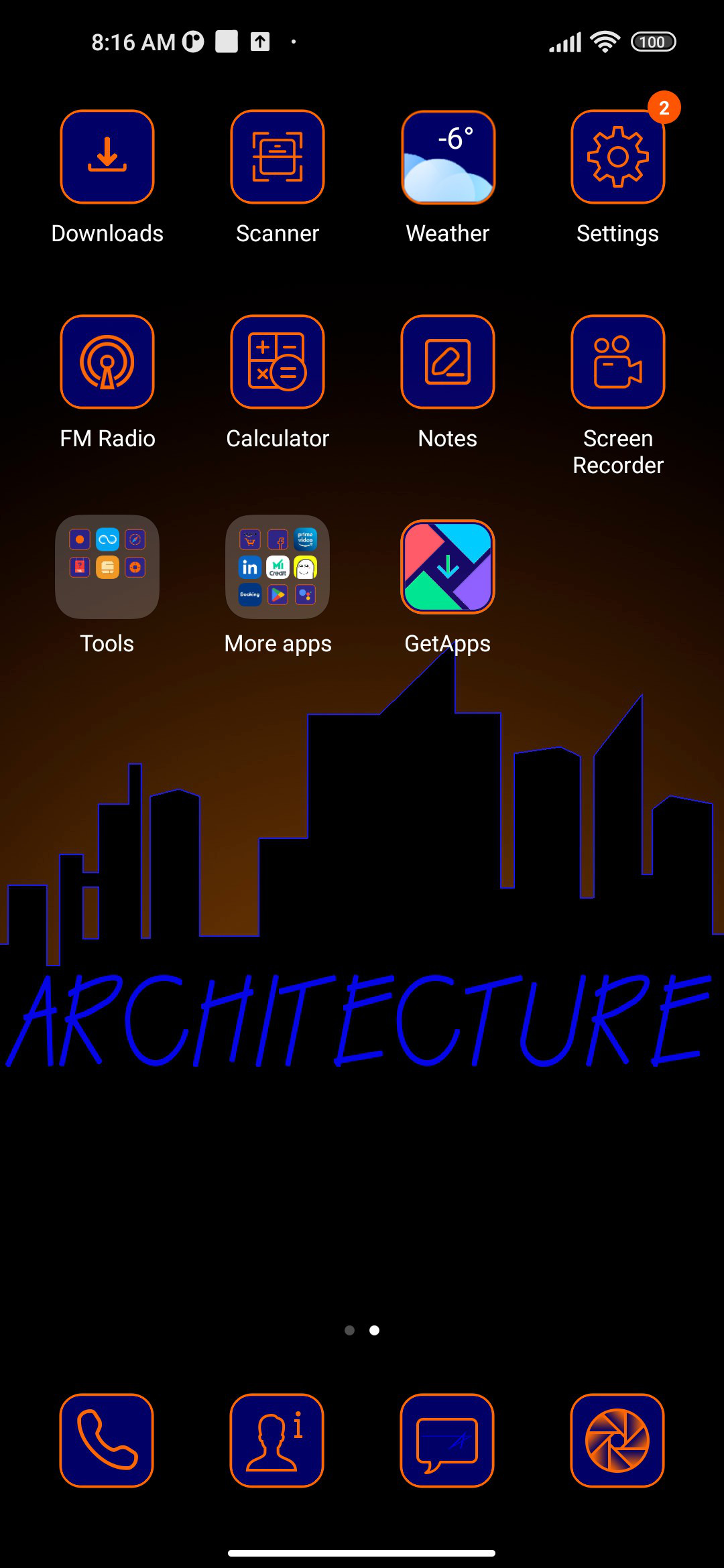Viewport: 724px width, 1568px height.
Task: Open the Messages app in the dock
Action: pos(447,1441)
